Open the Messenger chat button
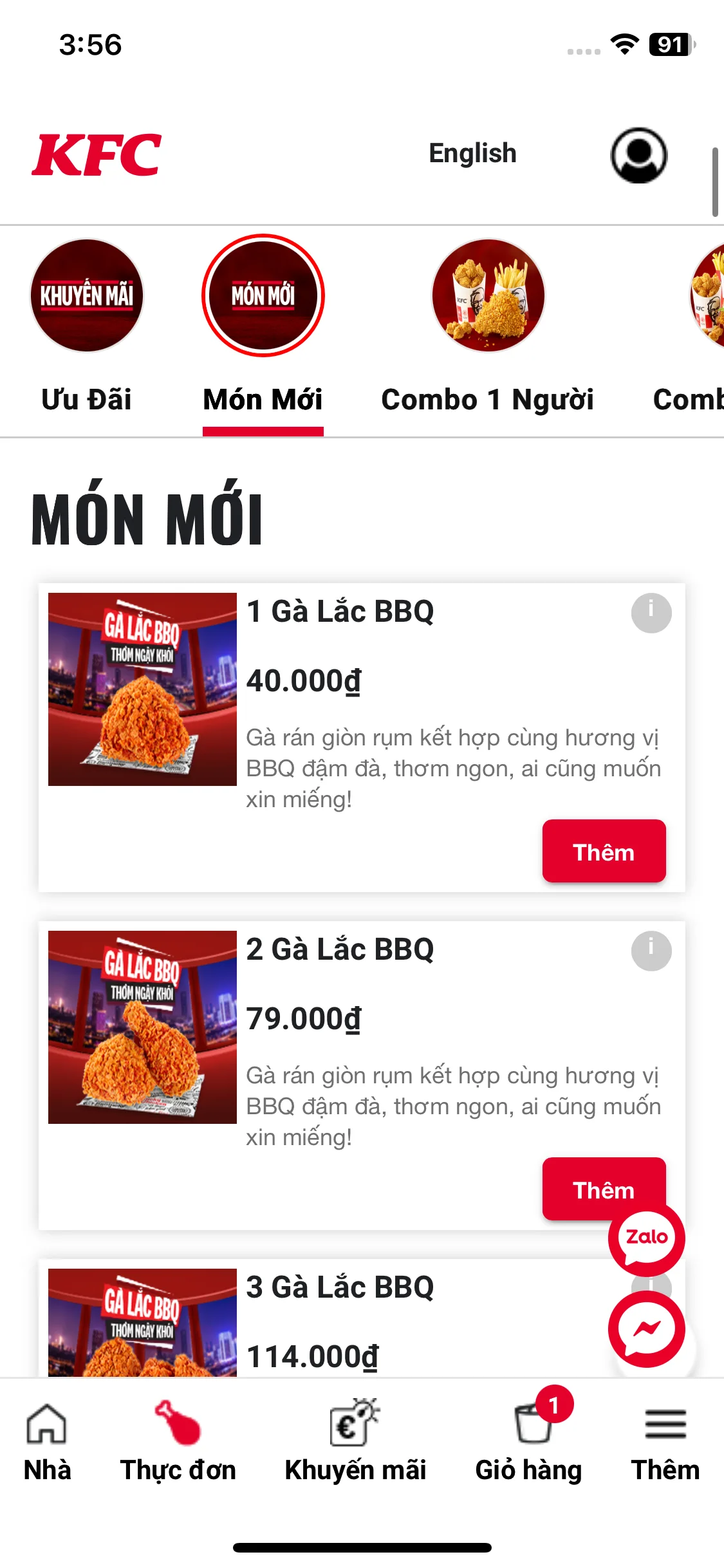The height and width of the screenshot is (1568, 724). [x=646, y=1329]
